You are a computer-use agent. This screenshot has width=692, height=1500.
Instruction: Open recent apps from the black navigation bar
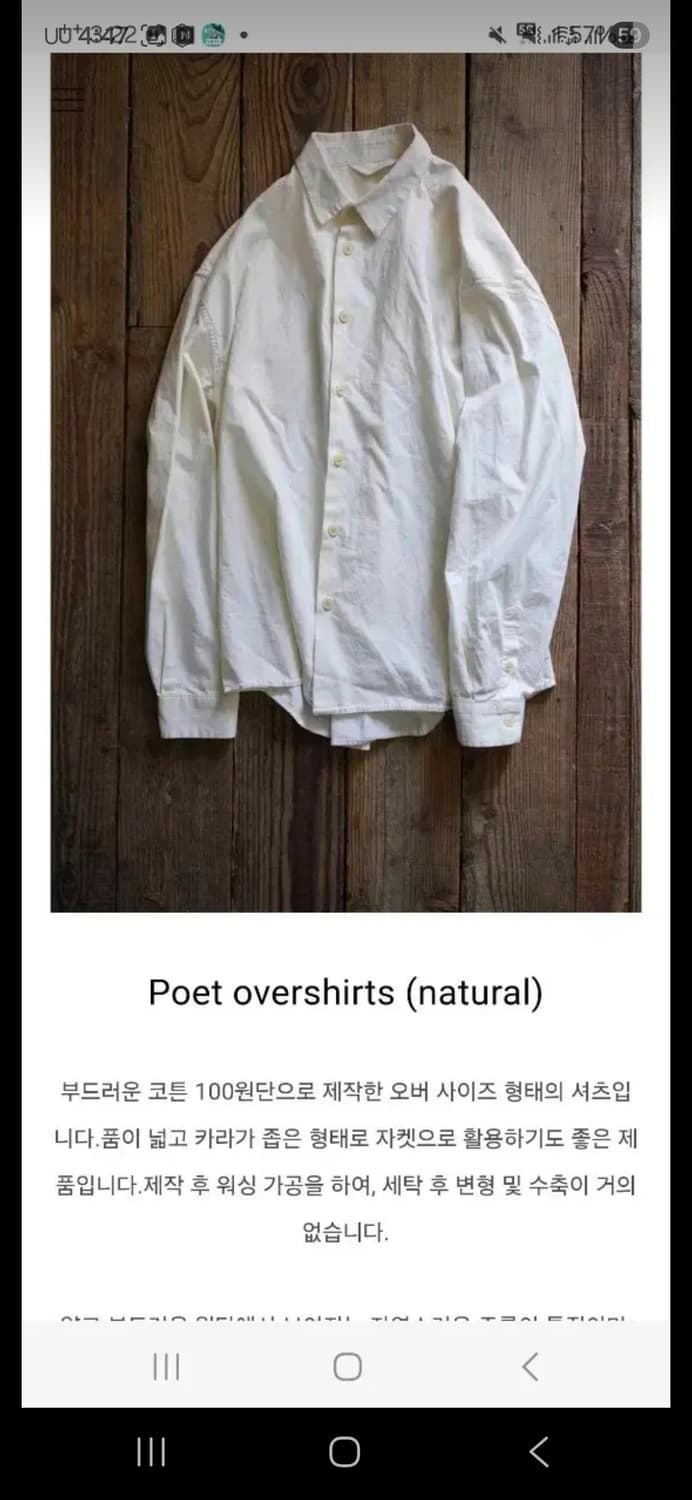[x=151, y=1453]
